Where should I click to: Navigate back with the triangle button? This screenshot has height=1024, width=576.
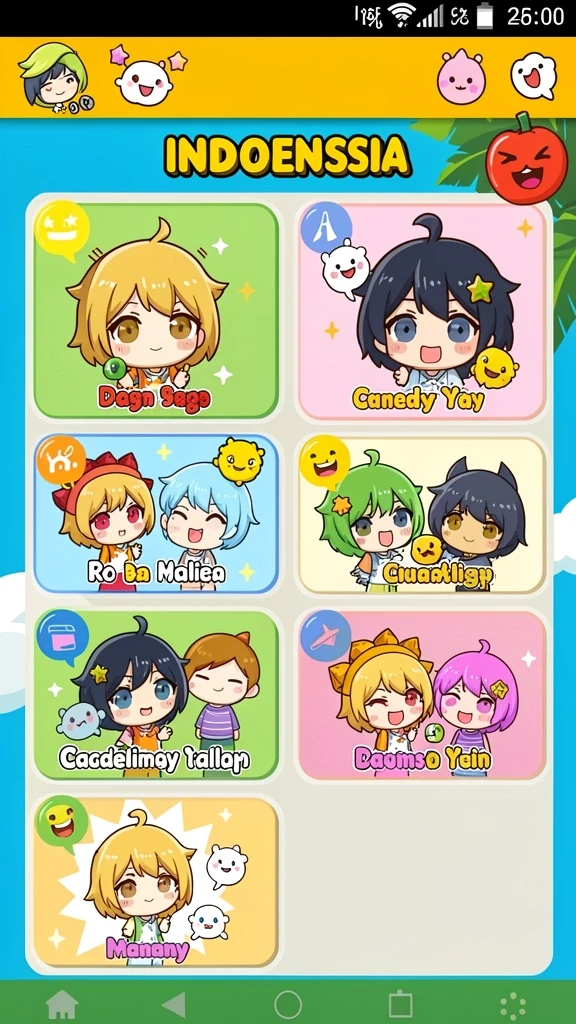pyautogui.click(x=174, y=1004)
